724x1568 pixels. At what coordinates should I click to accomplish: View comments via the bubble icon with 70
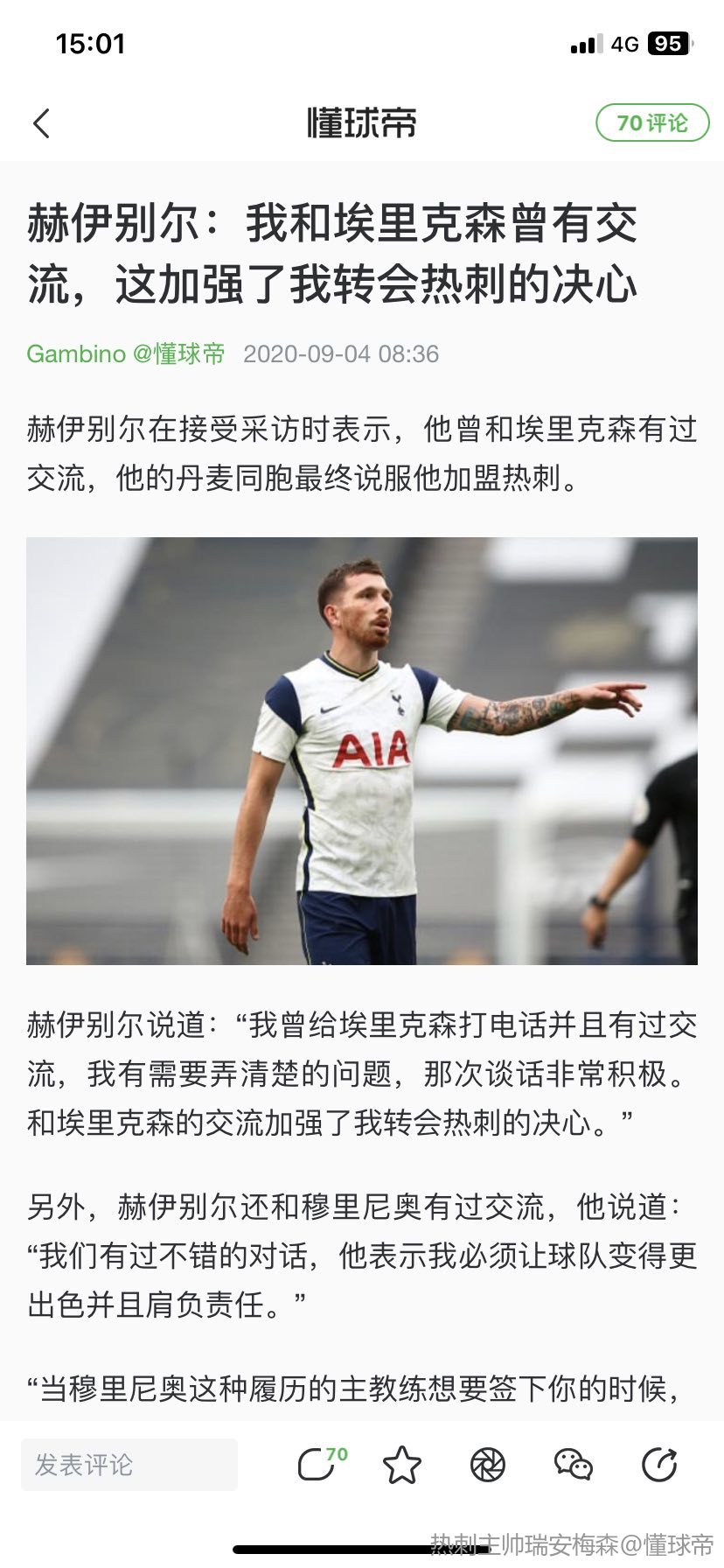pos(320,1463)
